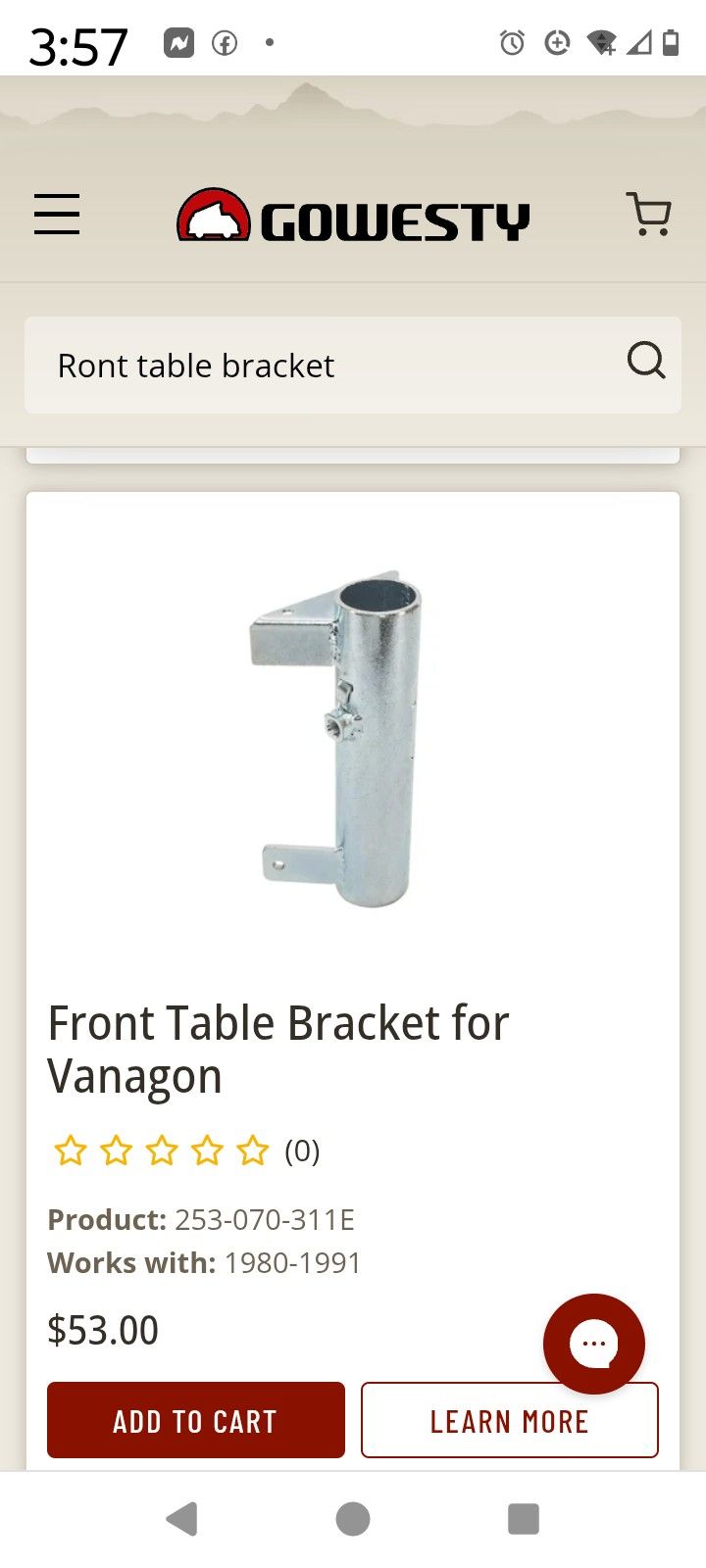The image size is (706, 1568).
Task: Tap the magnifier search icon
Action: [x=646, y=362]
